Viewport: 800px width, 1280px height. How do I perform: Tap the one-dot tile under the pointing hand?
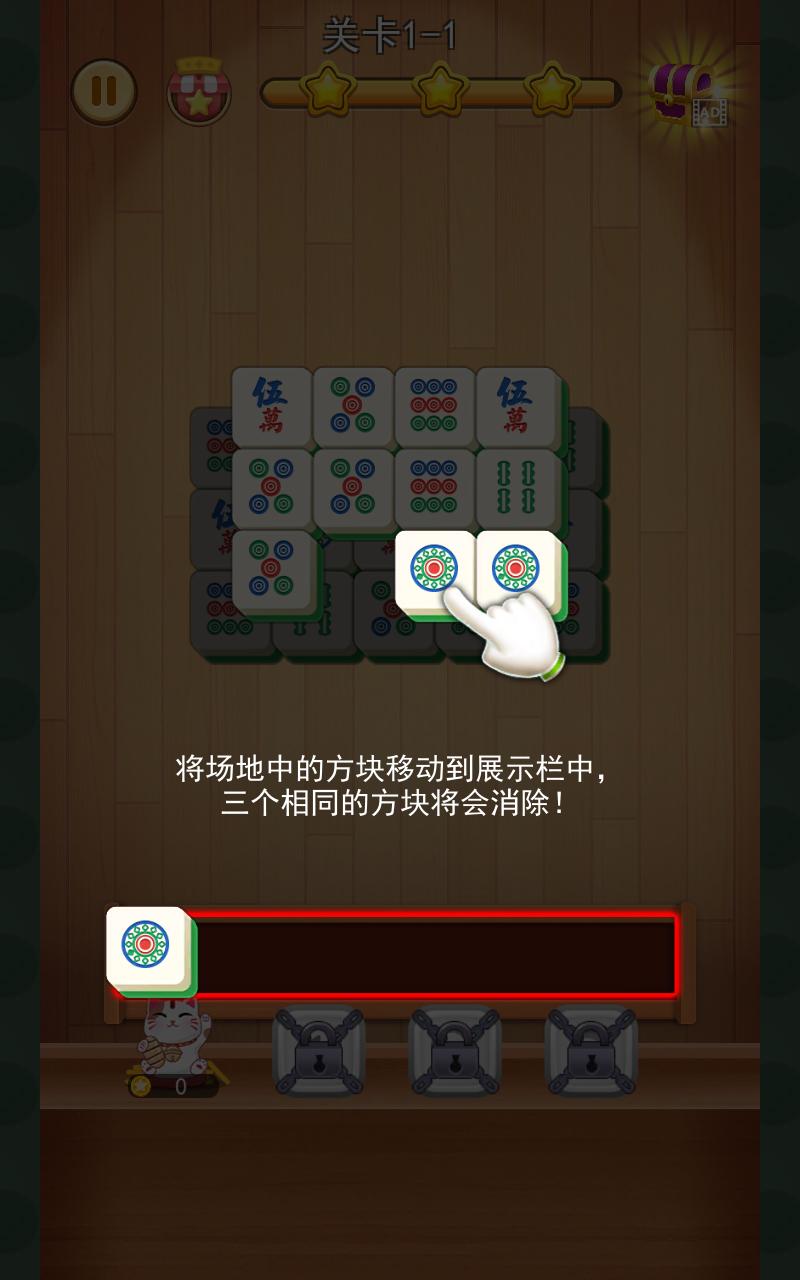[x=435, y=574]
